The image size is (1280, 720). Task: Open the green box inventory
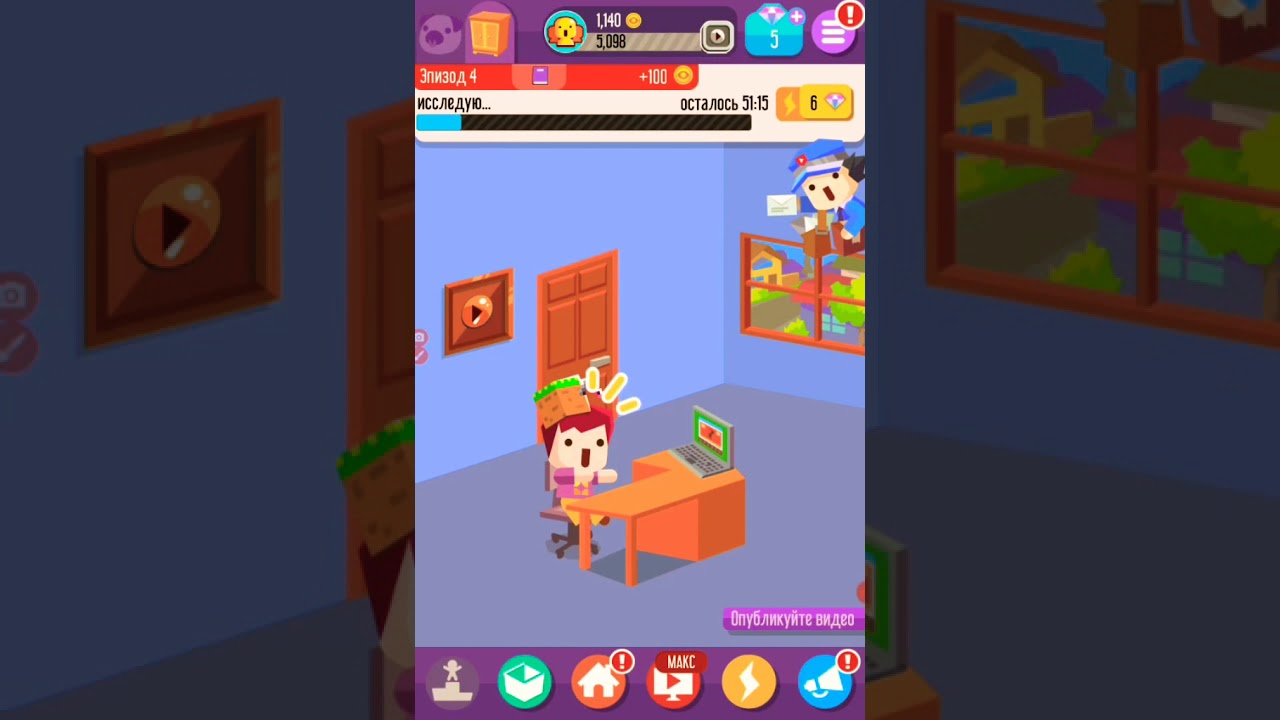point(525,683)
